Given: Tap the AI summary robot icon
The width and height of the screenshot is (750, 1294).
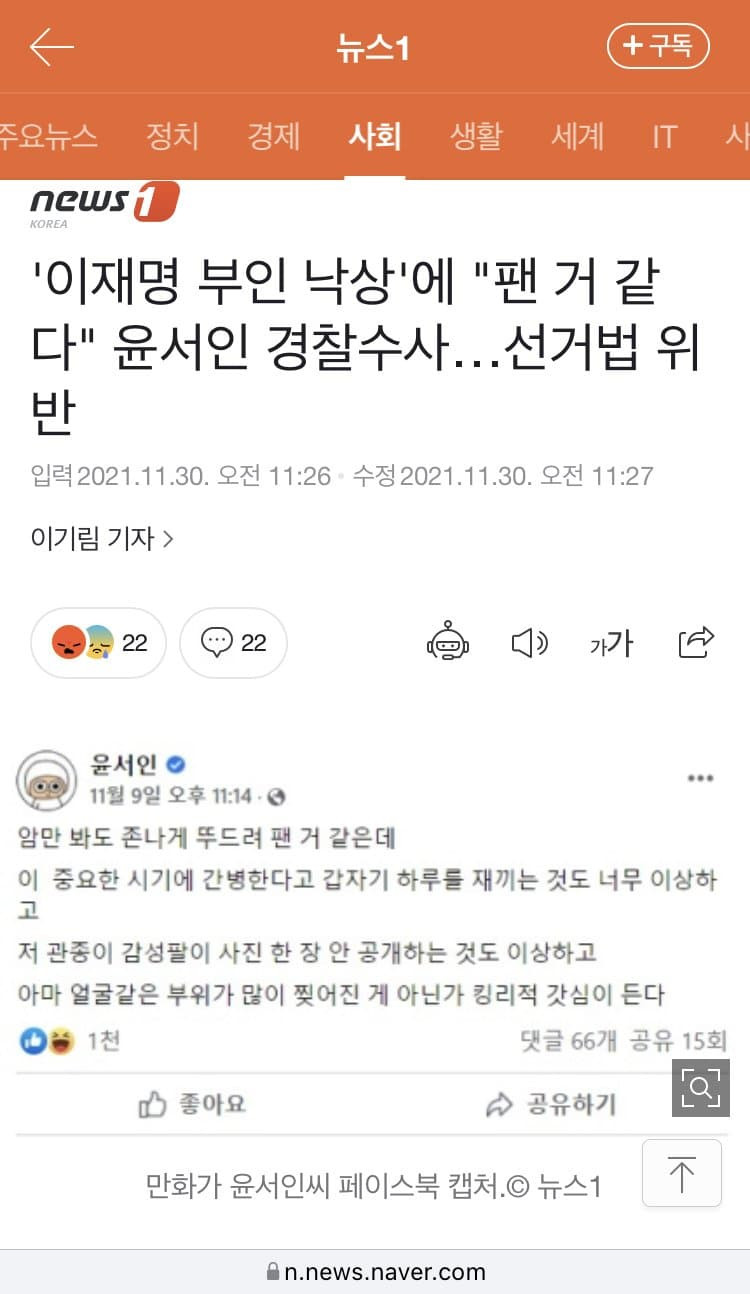Looking at the screenshot, I should pyautogui.click(x=447, y=642).
